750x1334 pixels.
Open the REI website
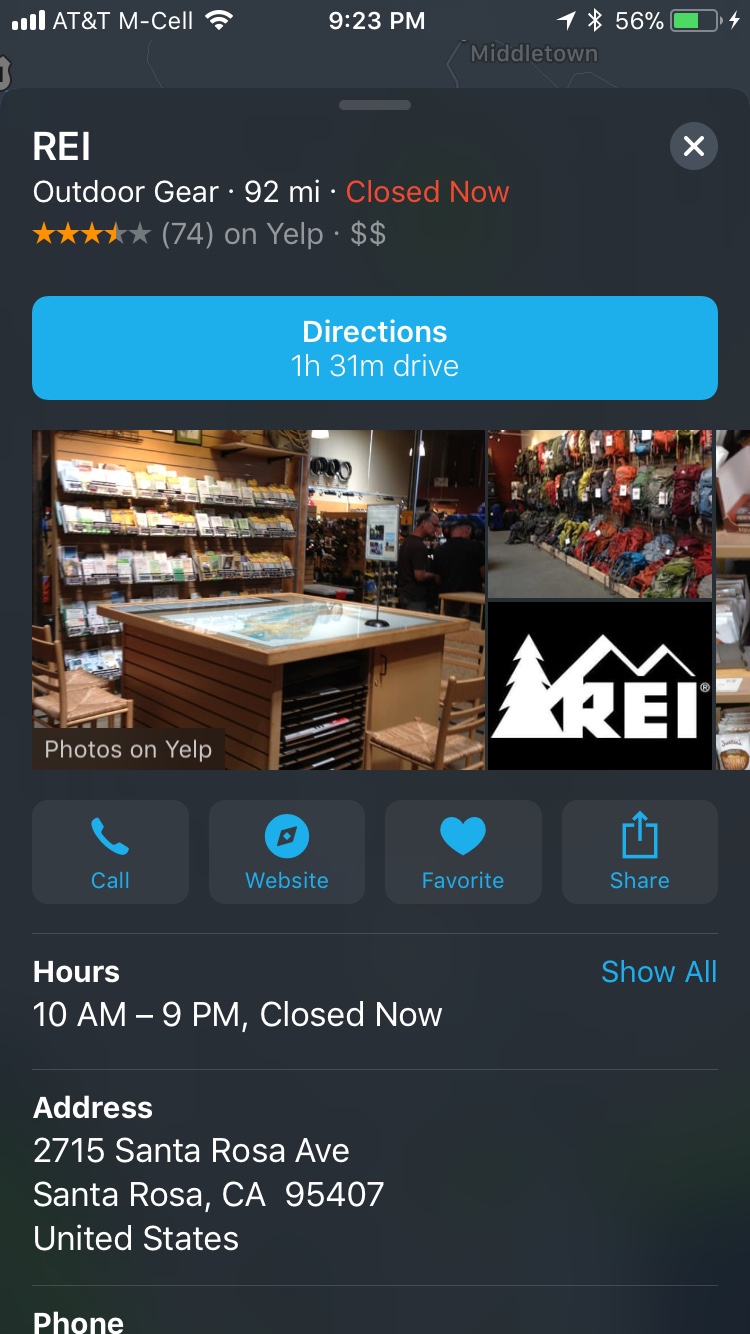[x=287, y=852]
